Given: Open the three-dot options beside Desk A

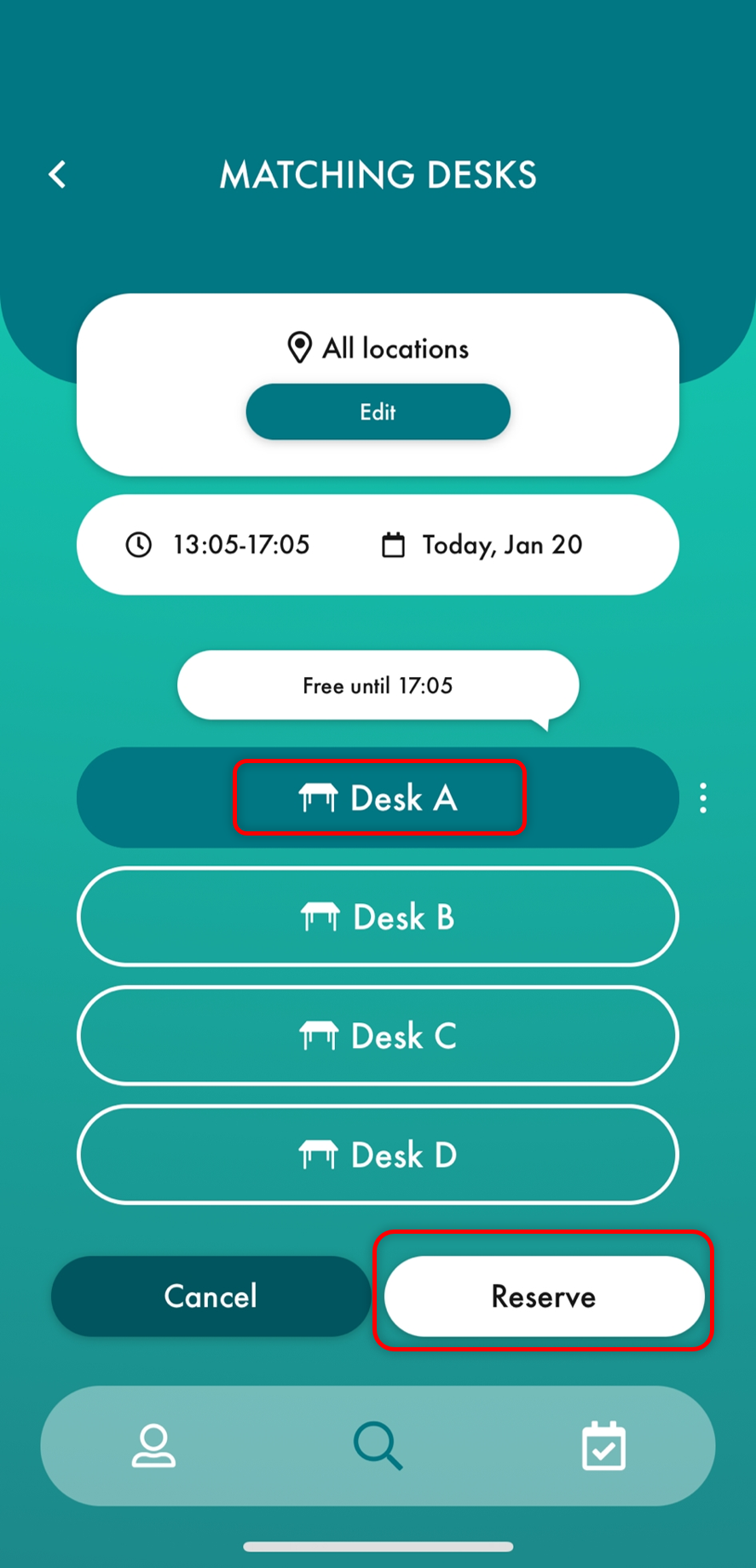Looking at the screenshot, I should point(702,798).
